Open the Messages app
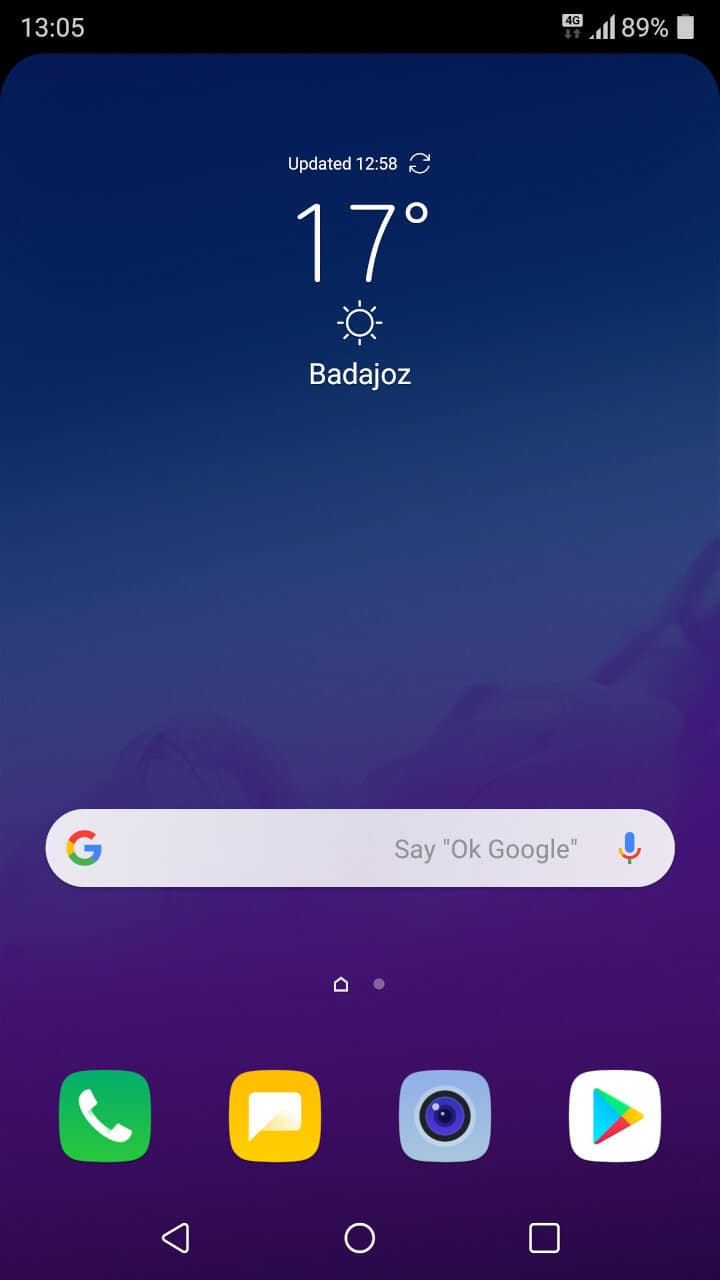Image resolution: width=720 pixels, height=1280 pixels. point(275,1116)
